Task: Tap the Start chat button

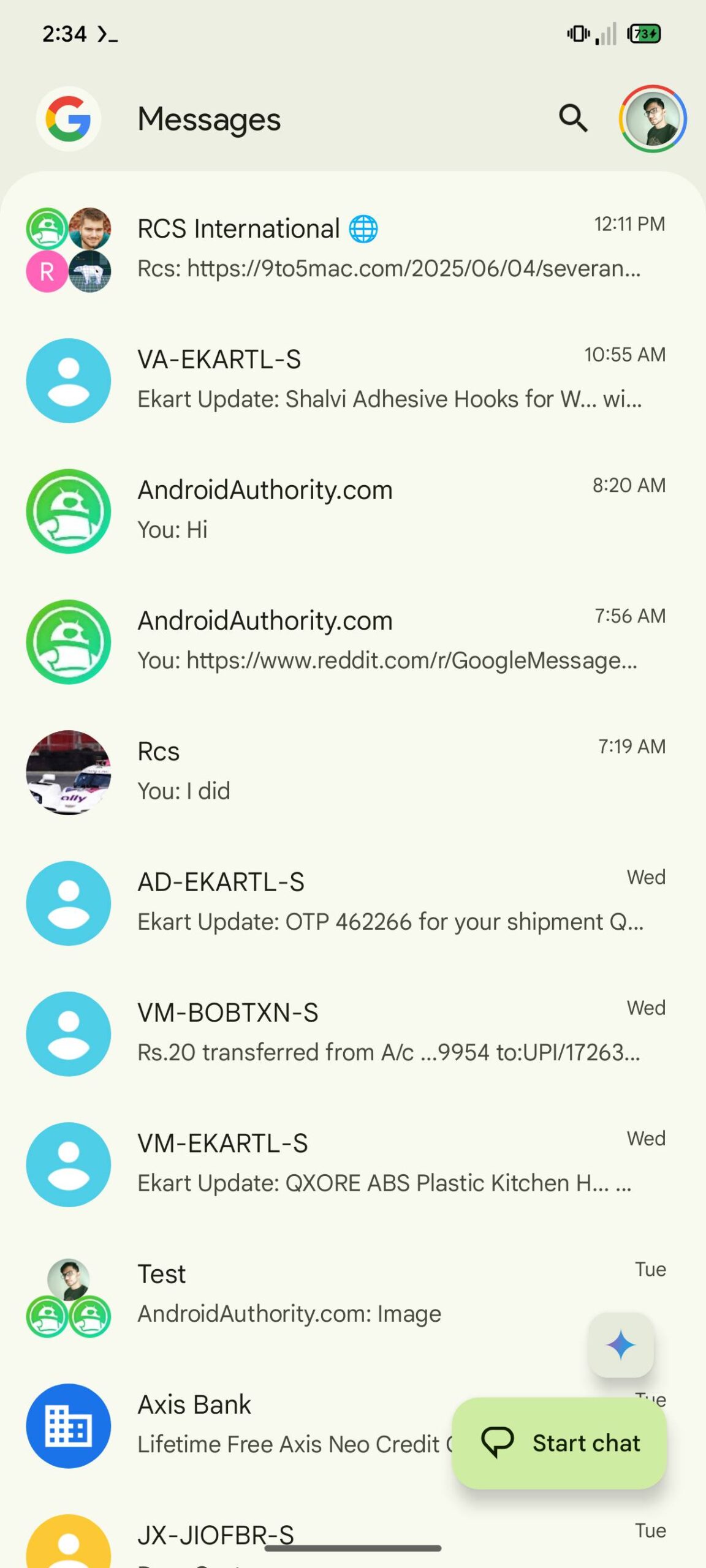Action: click(x=559, y=1443)
